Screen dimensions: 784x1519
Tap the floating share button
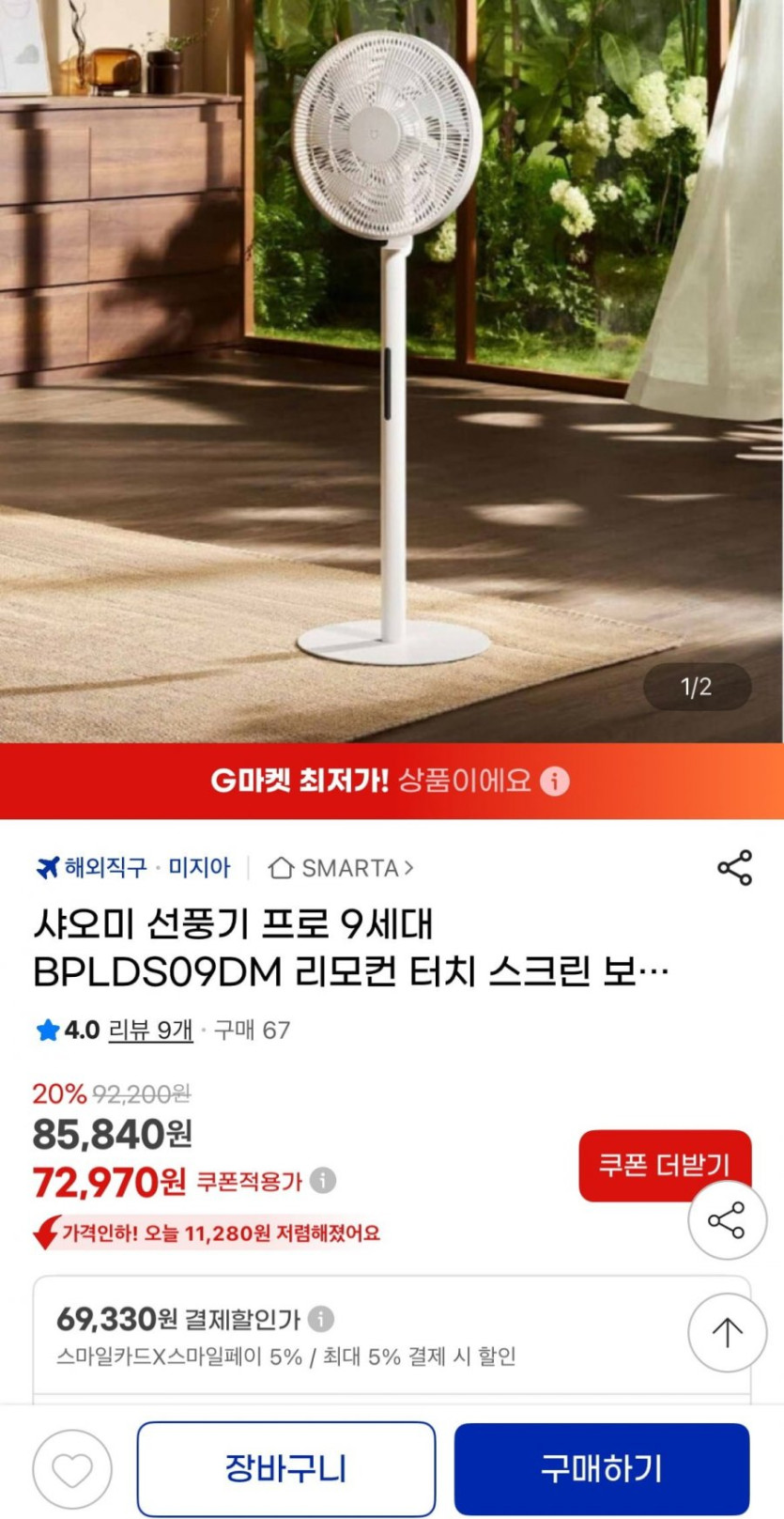tap(726, 1221)
